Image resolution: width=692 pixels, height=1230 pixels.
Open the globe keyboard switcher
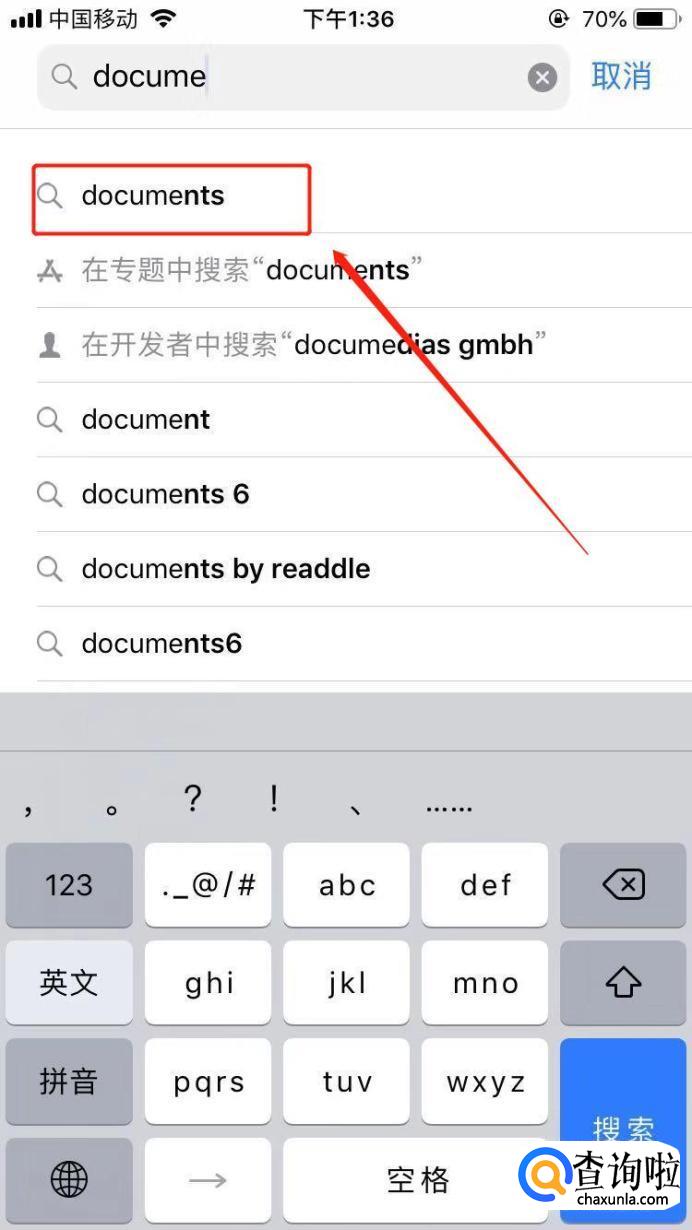(x=69, y=1180)
